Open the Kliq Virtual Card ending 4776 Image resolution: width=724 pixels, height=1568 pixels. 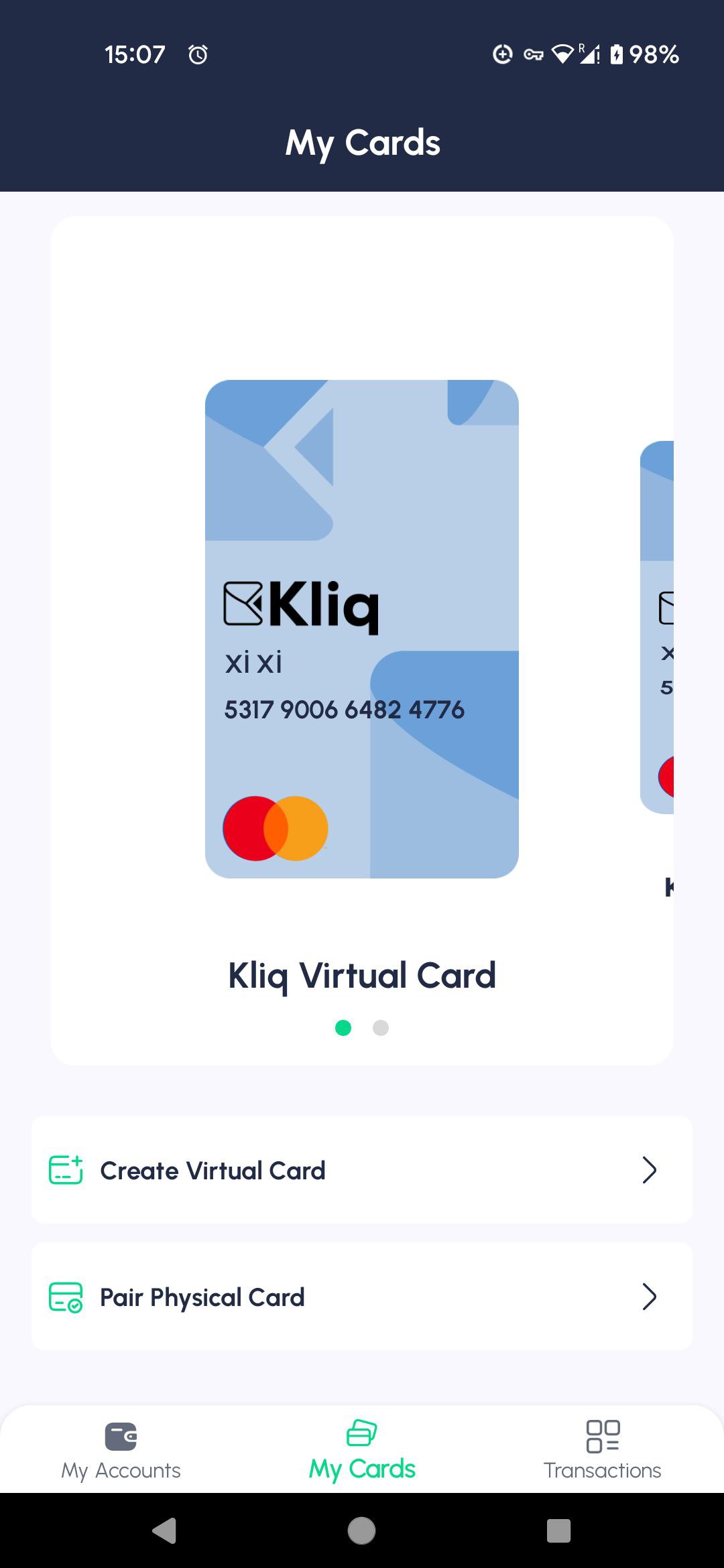pos(361,629)
